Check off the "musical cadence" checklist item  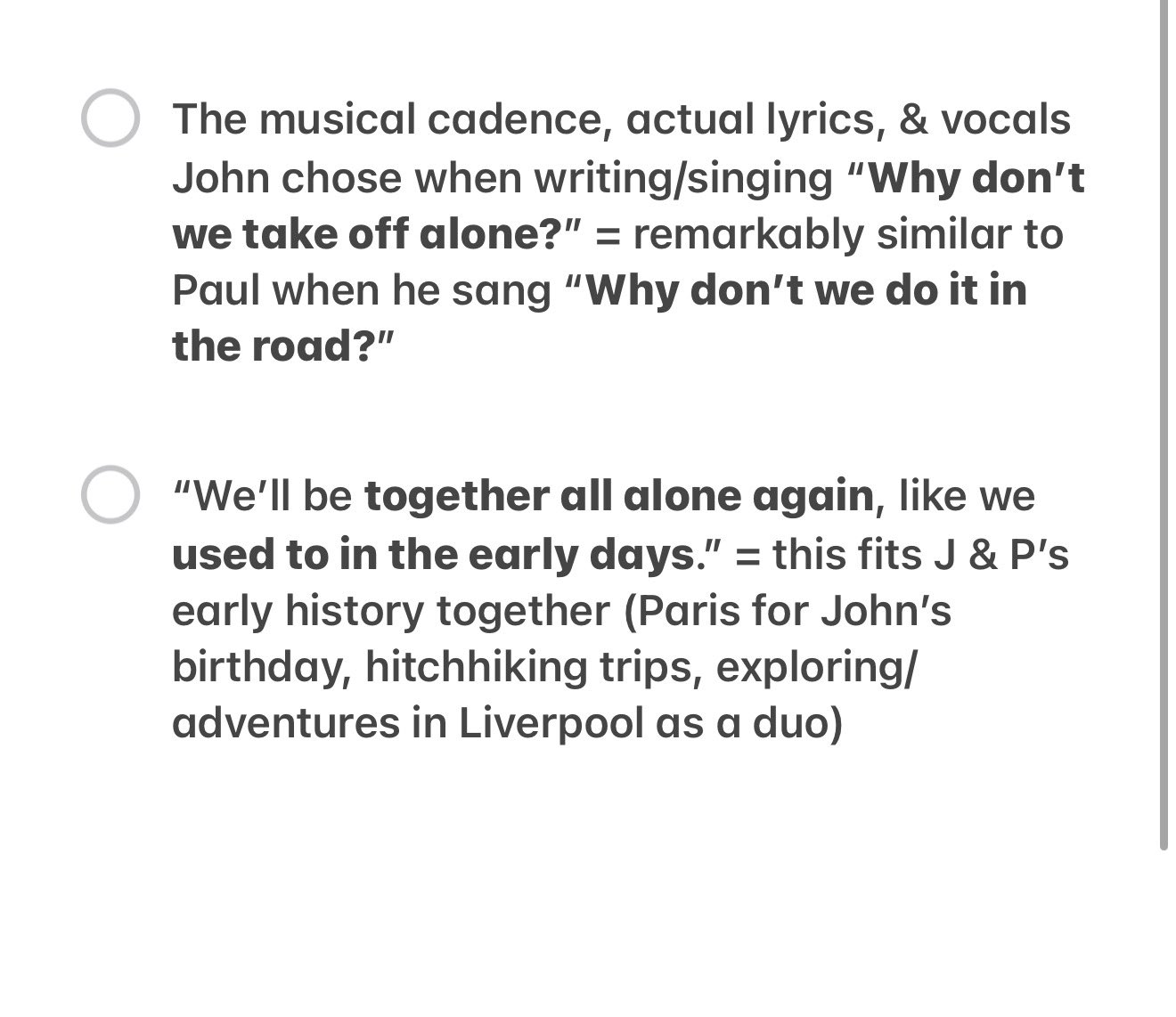point(110,118)
